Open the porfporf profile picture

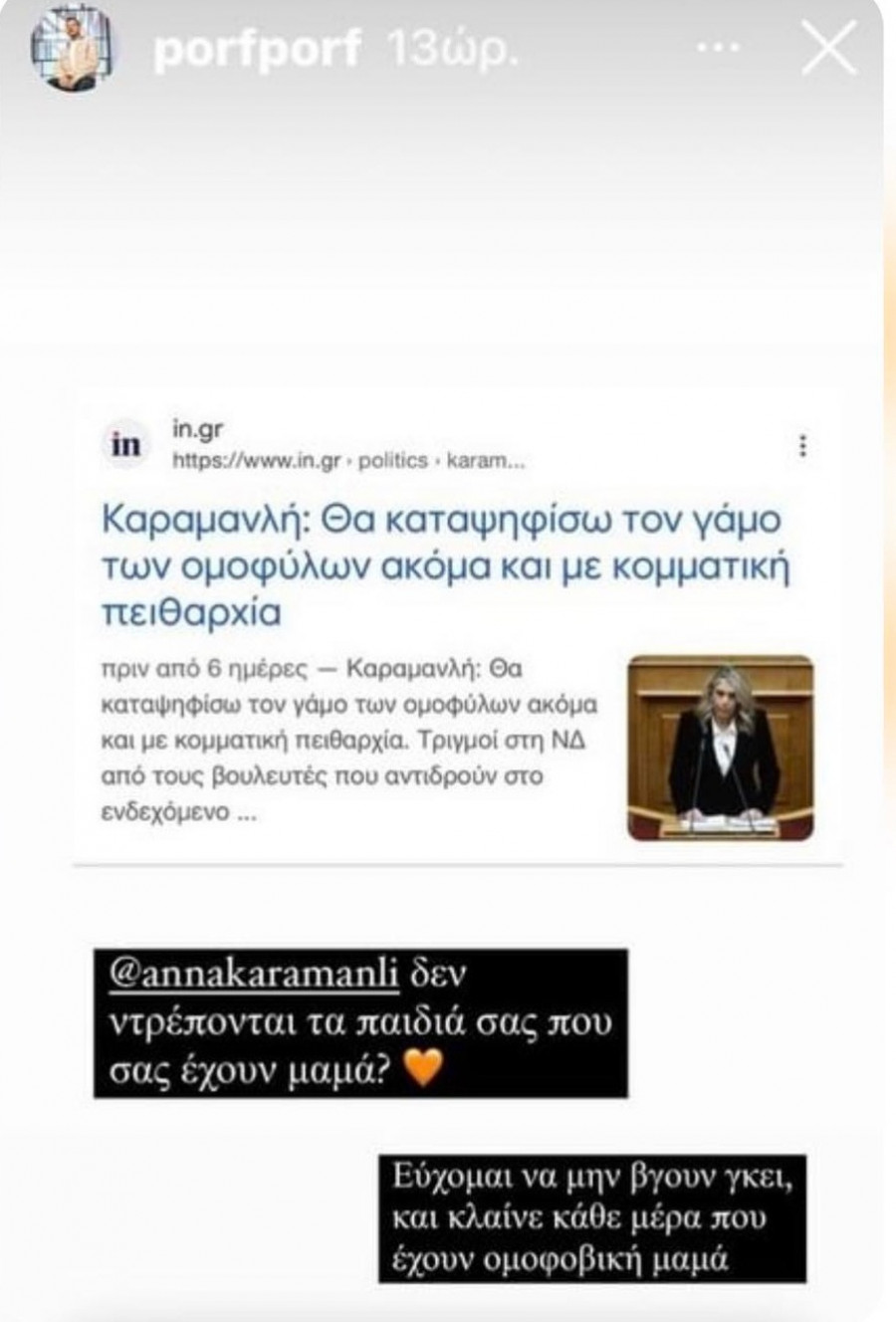(75, 50)
